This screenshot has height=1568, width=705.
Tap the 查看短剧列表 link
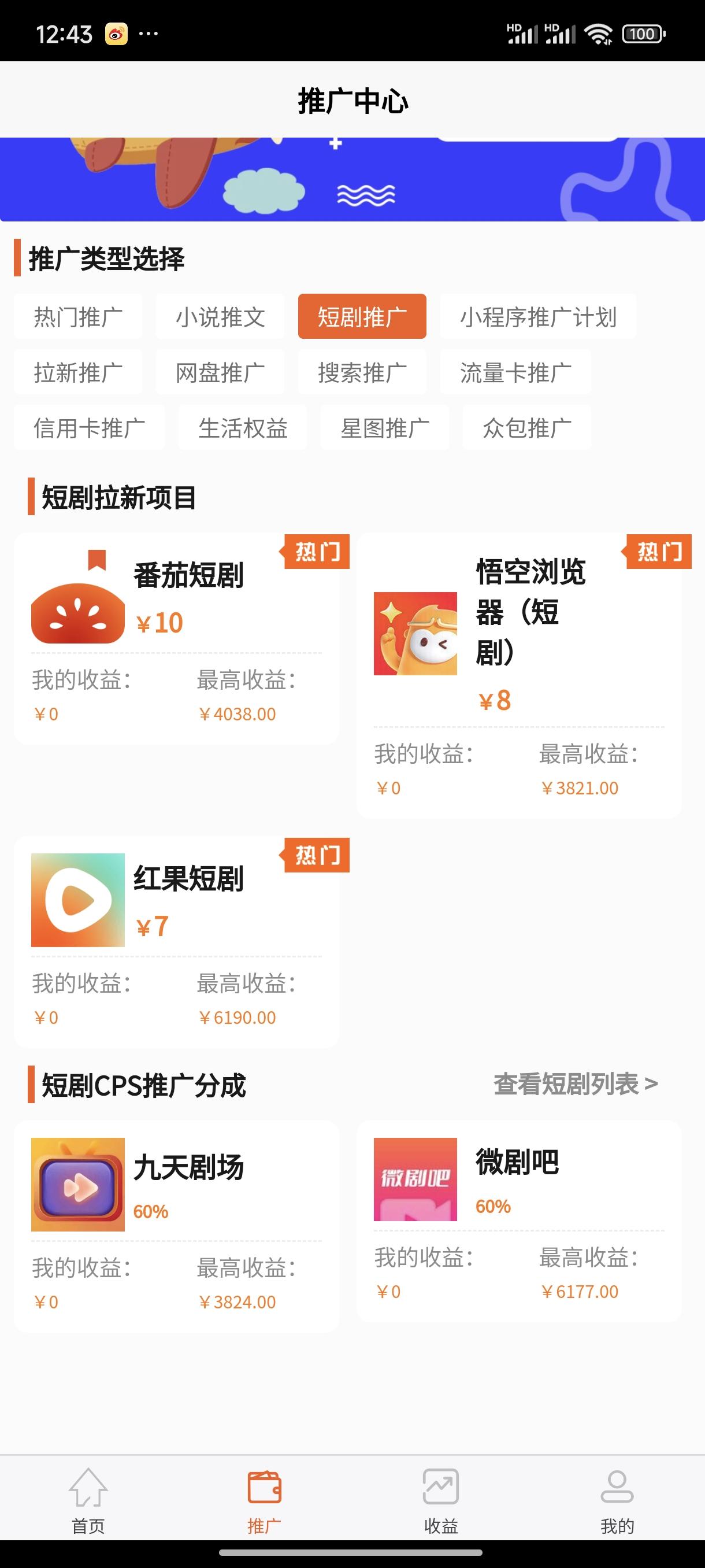575,1084
